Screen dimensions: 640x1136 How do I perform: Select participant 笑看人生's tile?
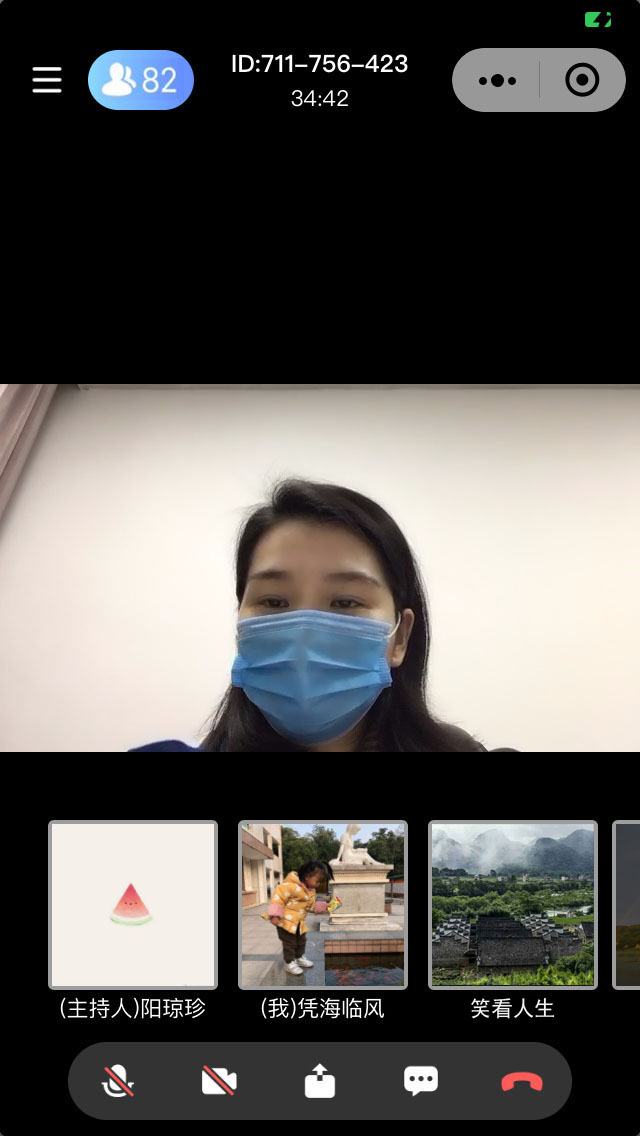513,905
